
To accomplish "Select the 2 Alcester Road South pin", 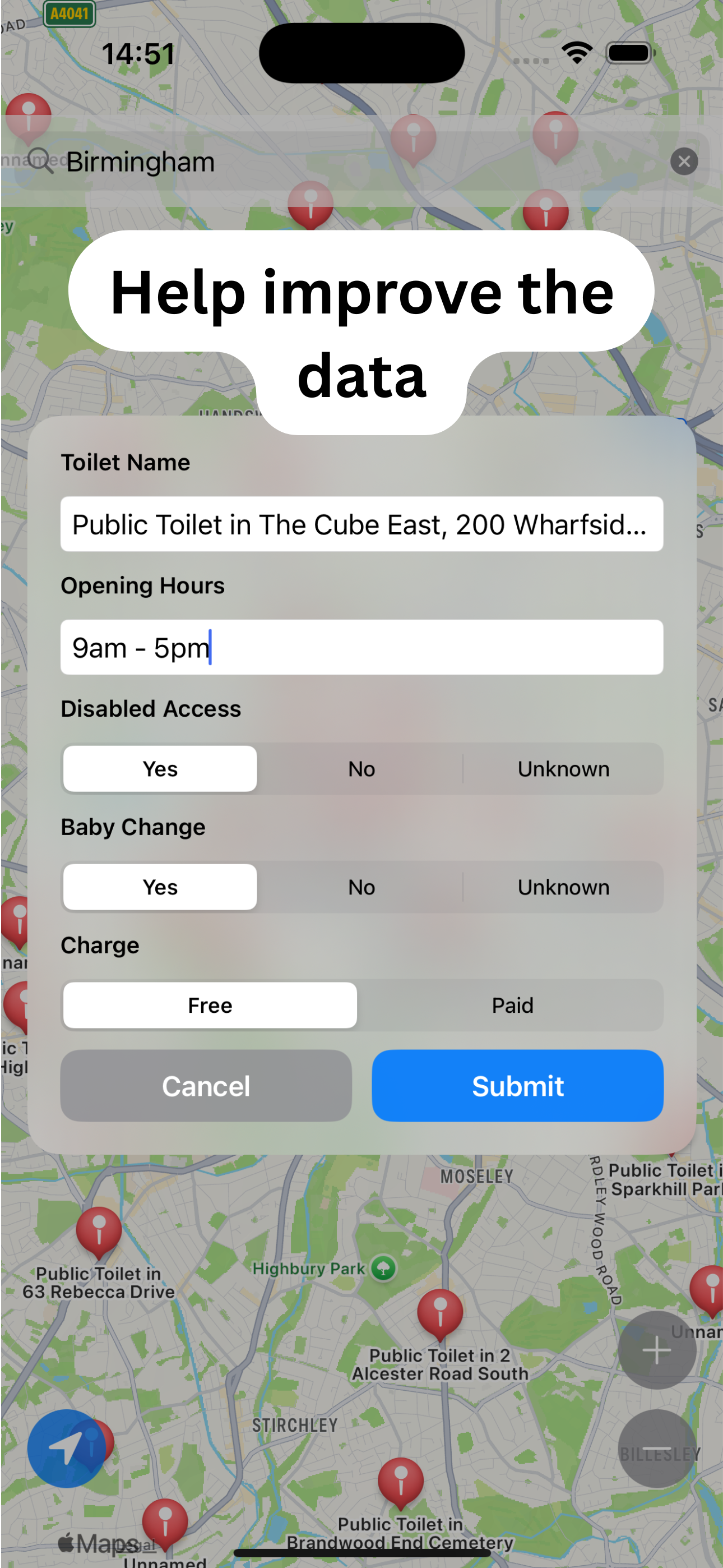I will pyautogui.click(x=440, y=1315).
